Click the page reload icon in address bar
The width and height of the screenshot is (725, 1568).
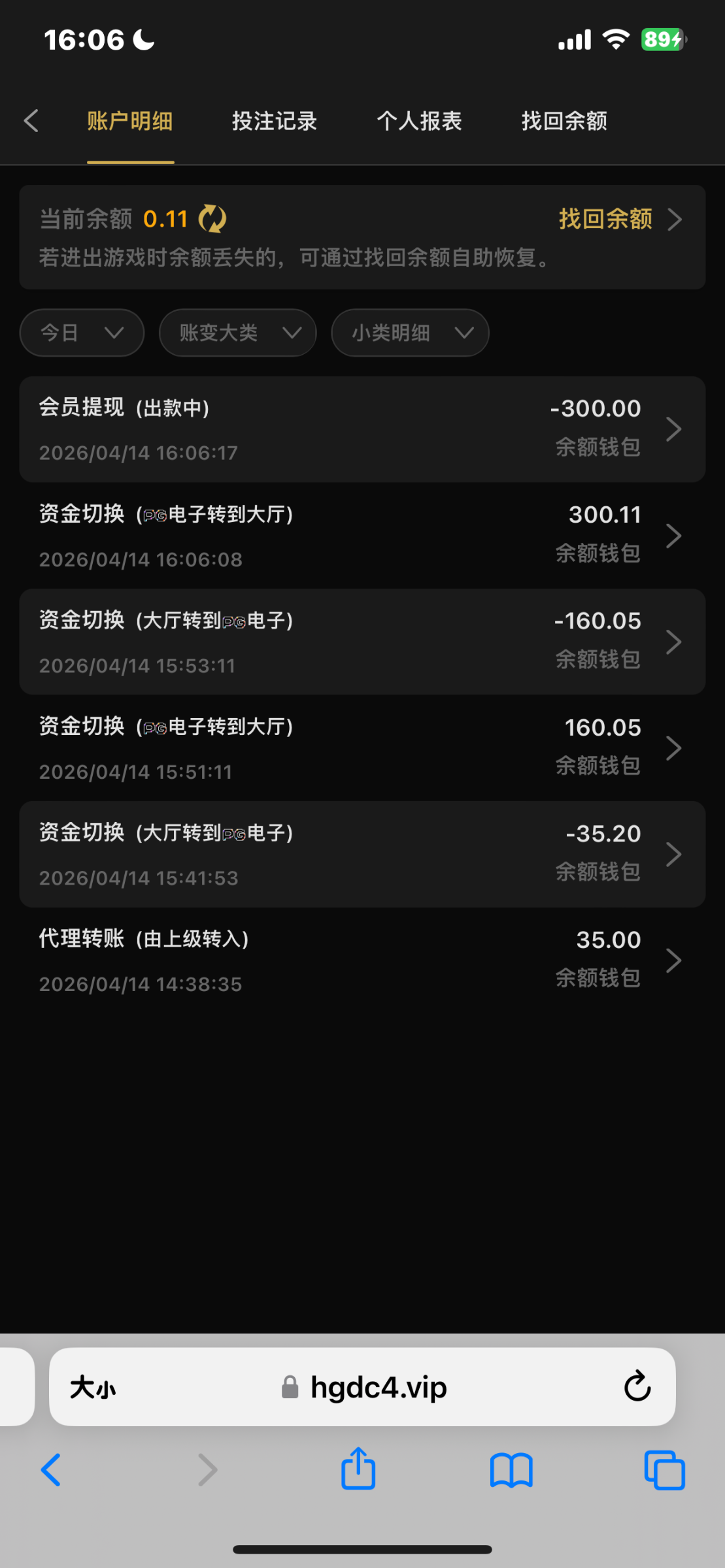tap(637, 1388)
